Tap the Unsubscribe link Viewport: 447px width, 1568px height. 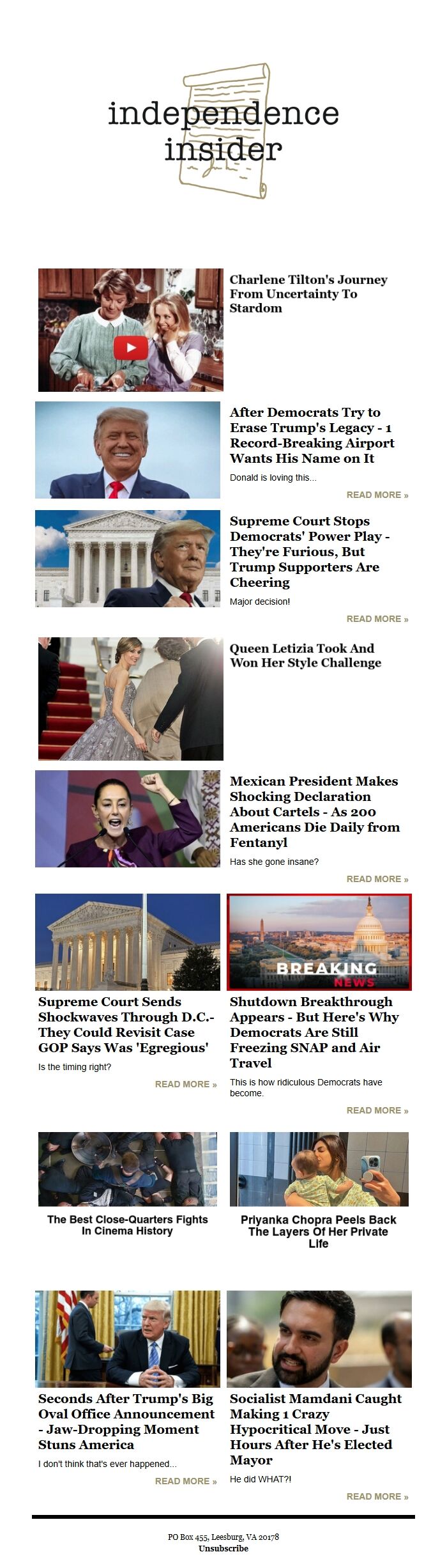[223, 1548]
